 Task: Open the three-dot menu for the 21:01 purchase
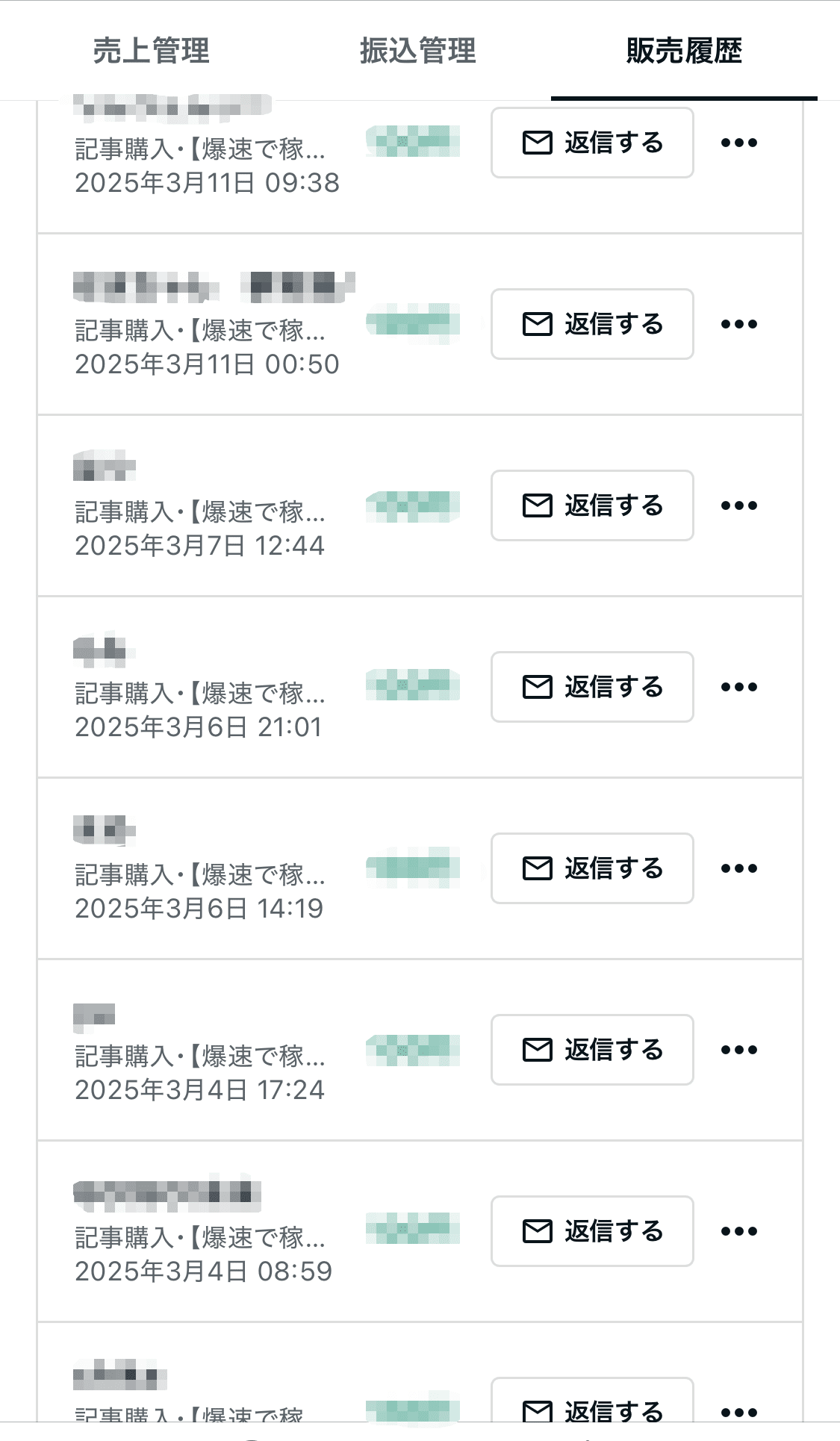click(739, 687)
